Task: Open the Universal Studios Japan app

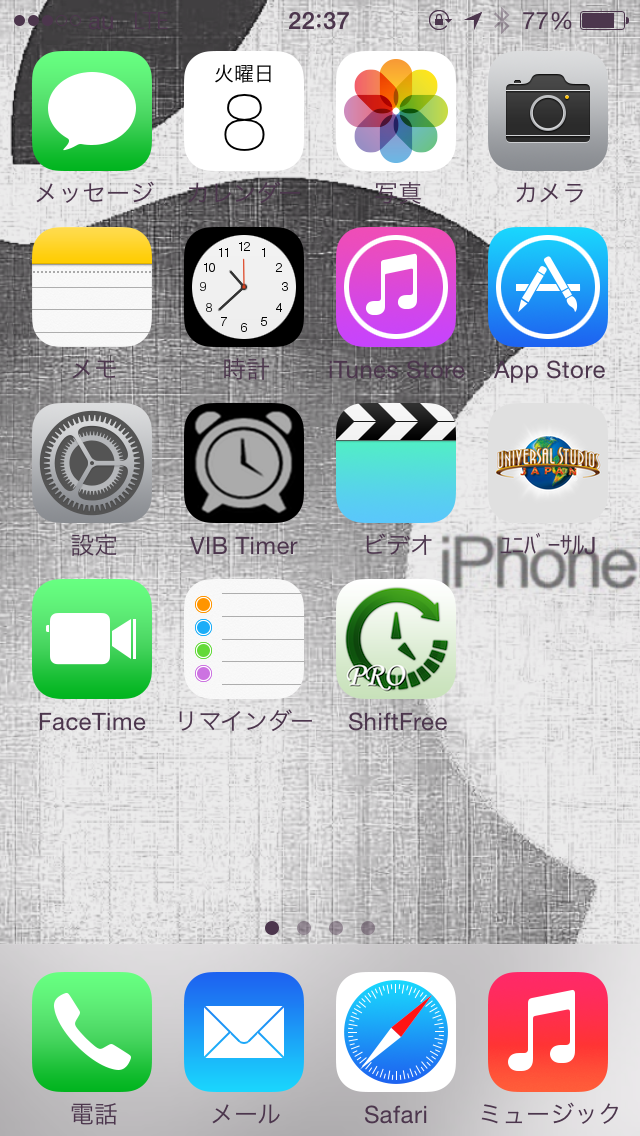Action: click(x=548, y=464)
